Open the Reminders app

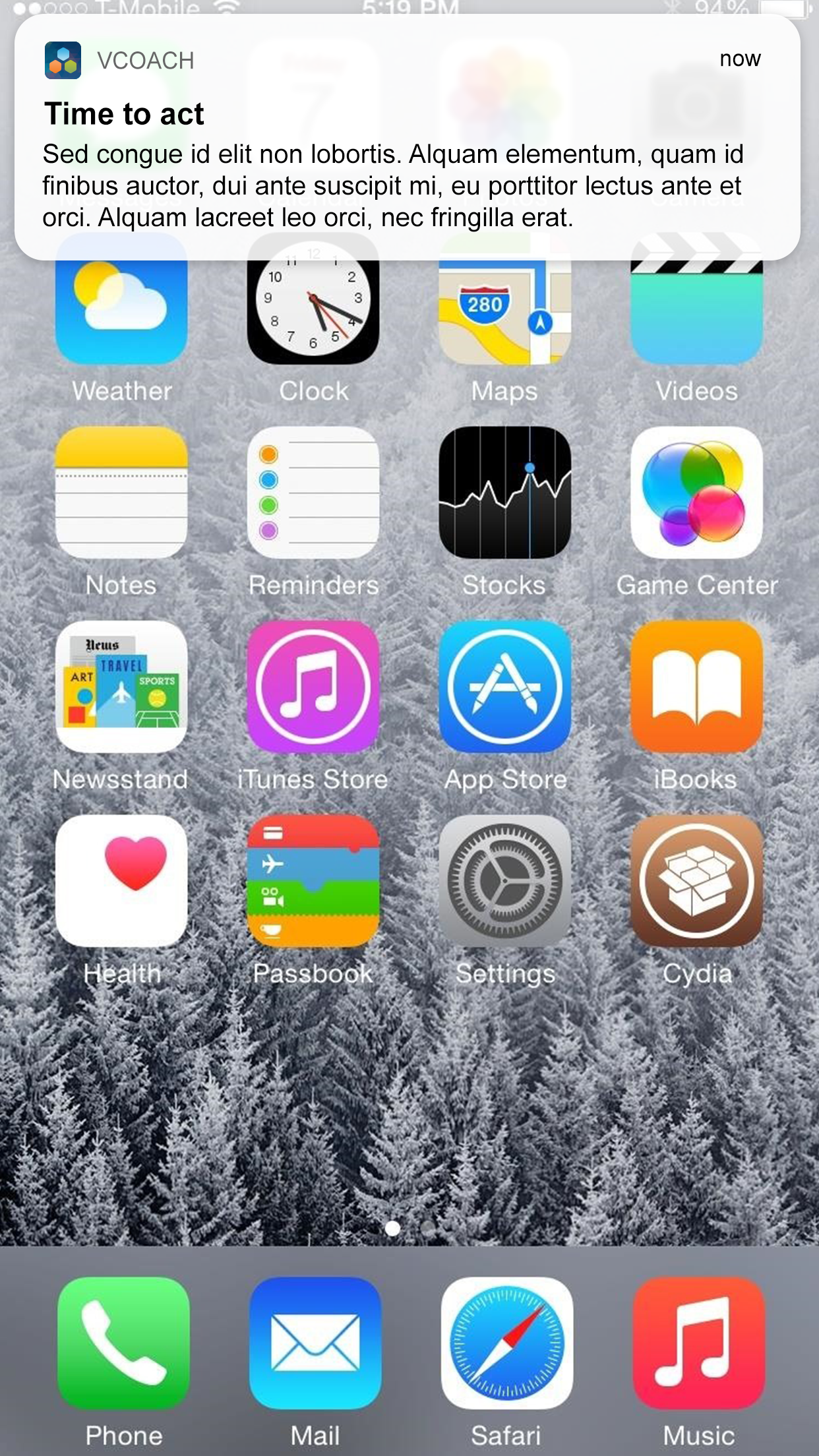click(313, 492)
